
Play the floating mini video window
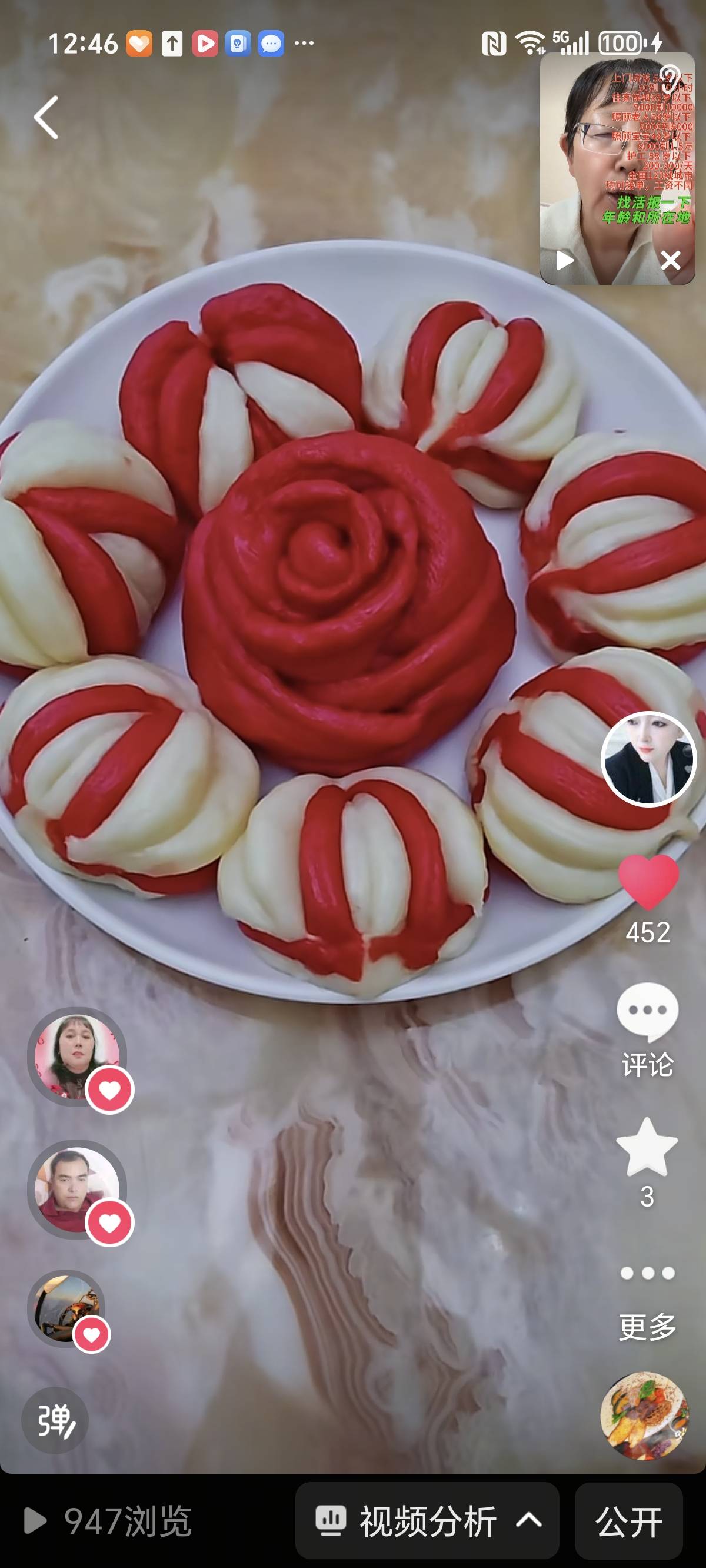tap(565, 261)
